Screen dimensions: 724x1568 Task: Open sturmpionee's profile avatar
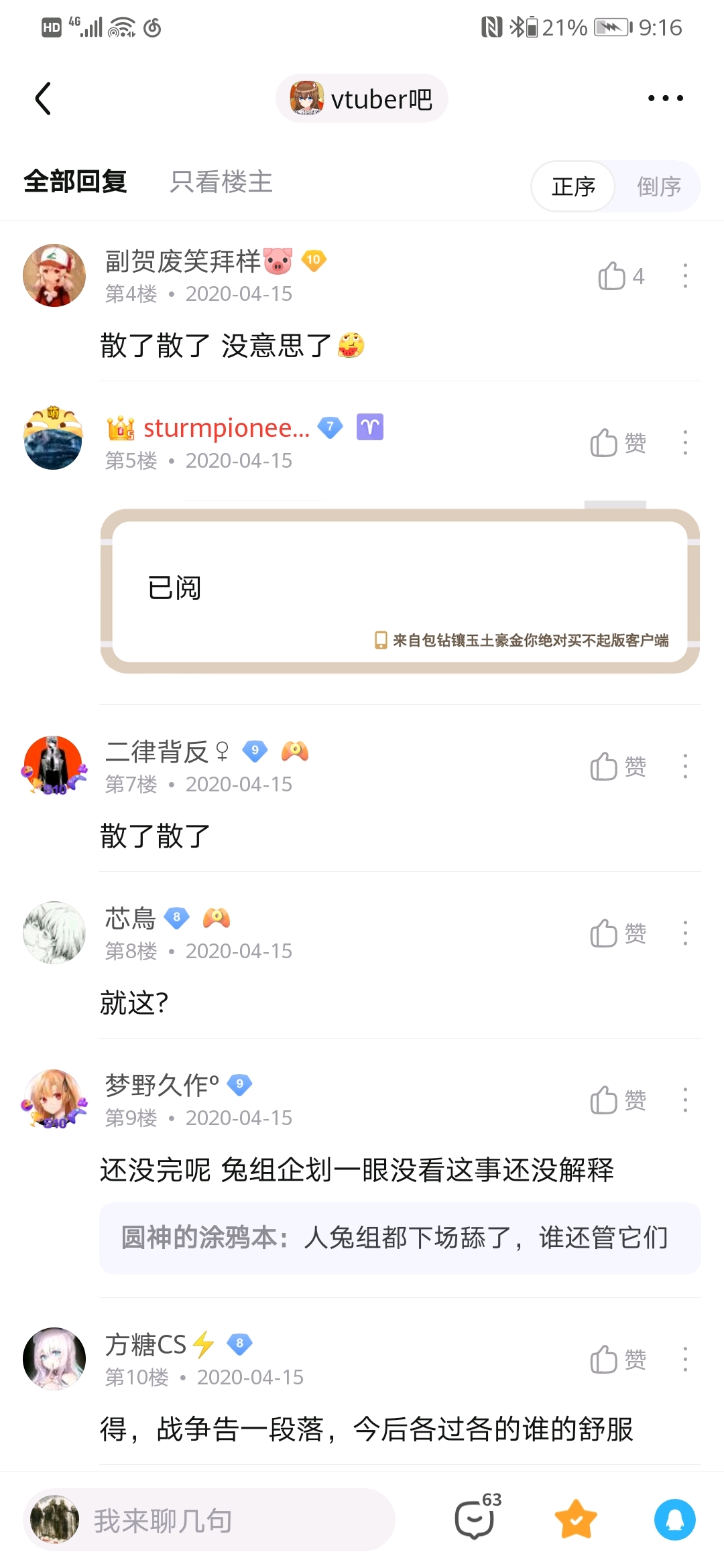click(x=54, y=438)
